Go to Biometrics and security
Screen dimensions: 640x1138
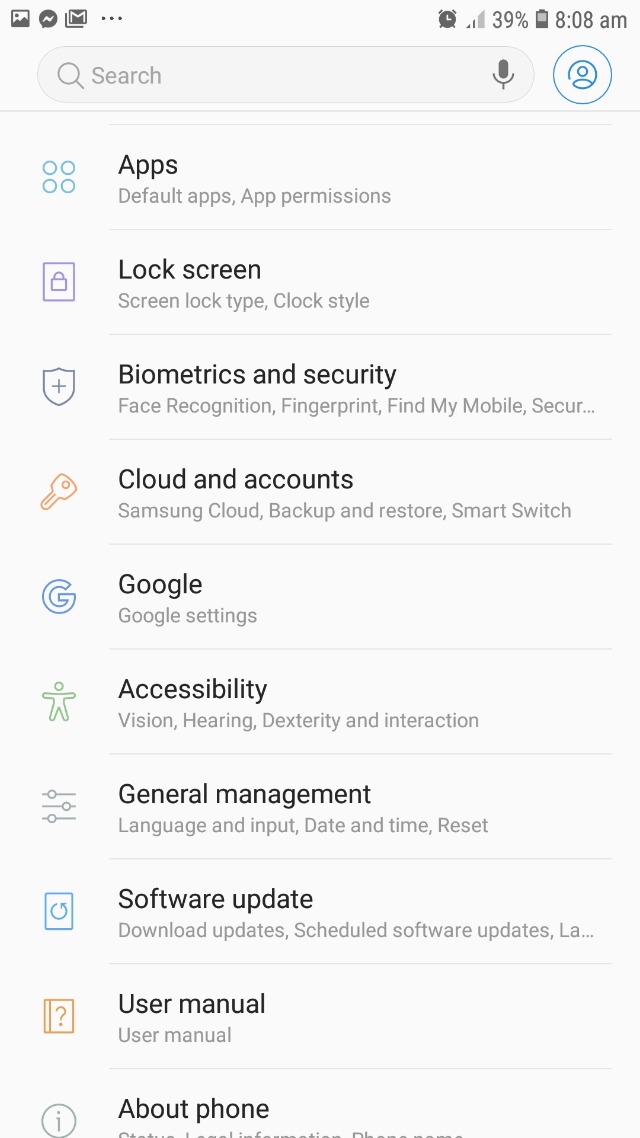[320, 389]
